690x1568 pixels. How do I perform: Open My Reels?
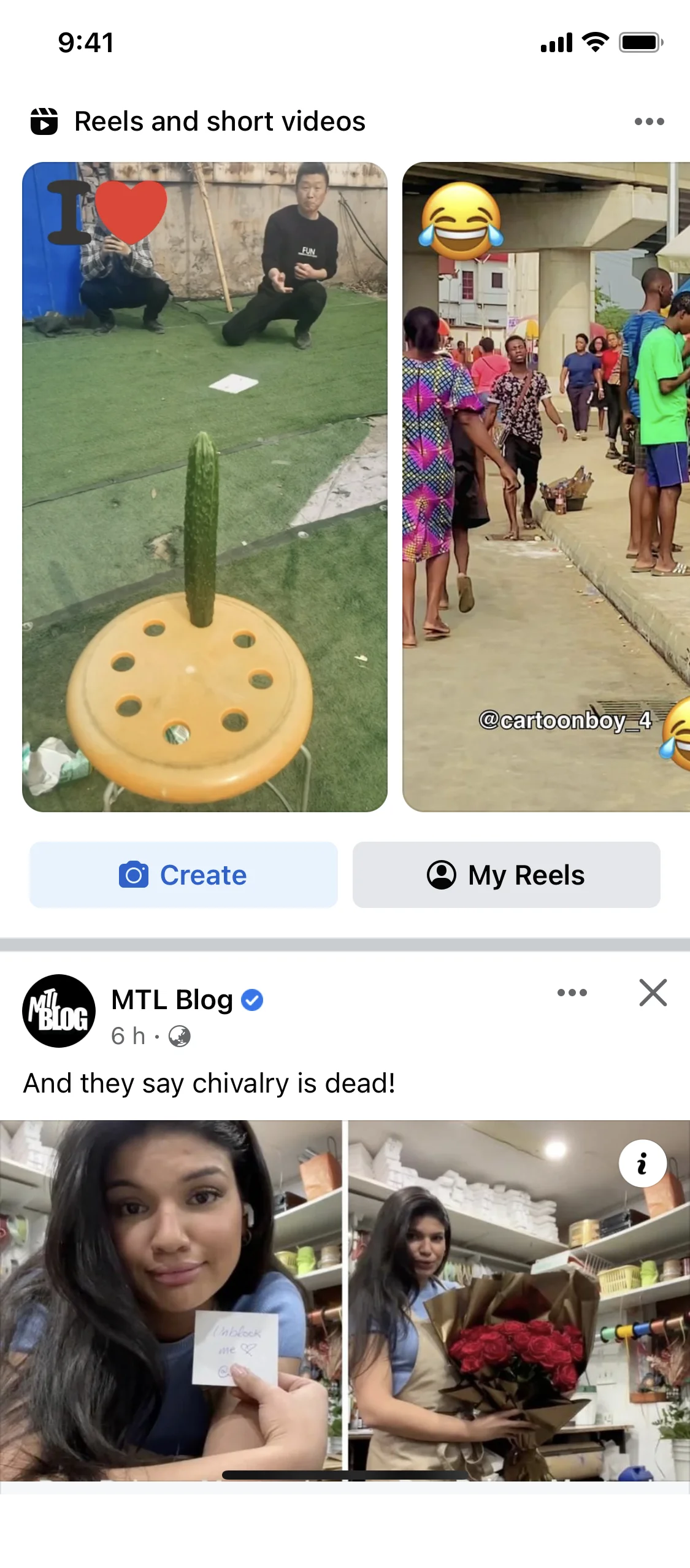tap(506, 875)
